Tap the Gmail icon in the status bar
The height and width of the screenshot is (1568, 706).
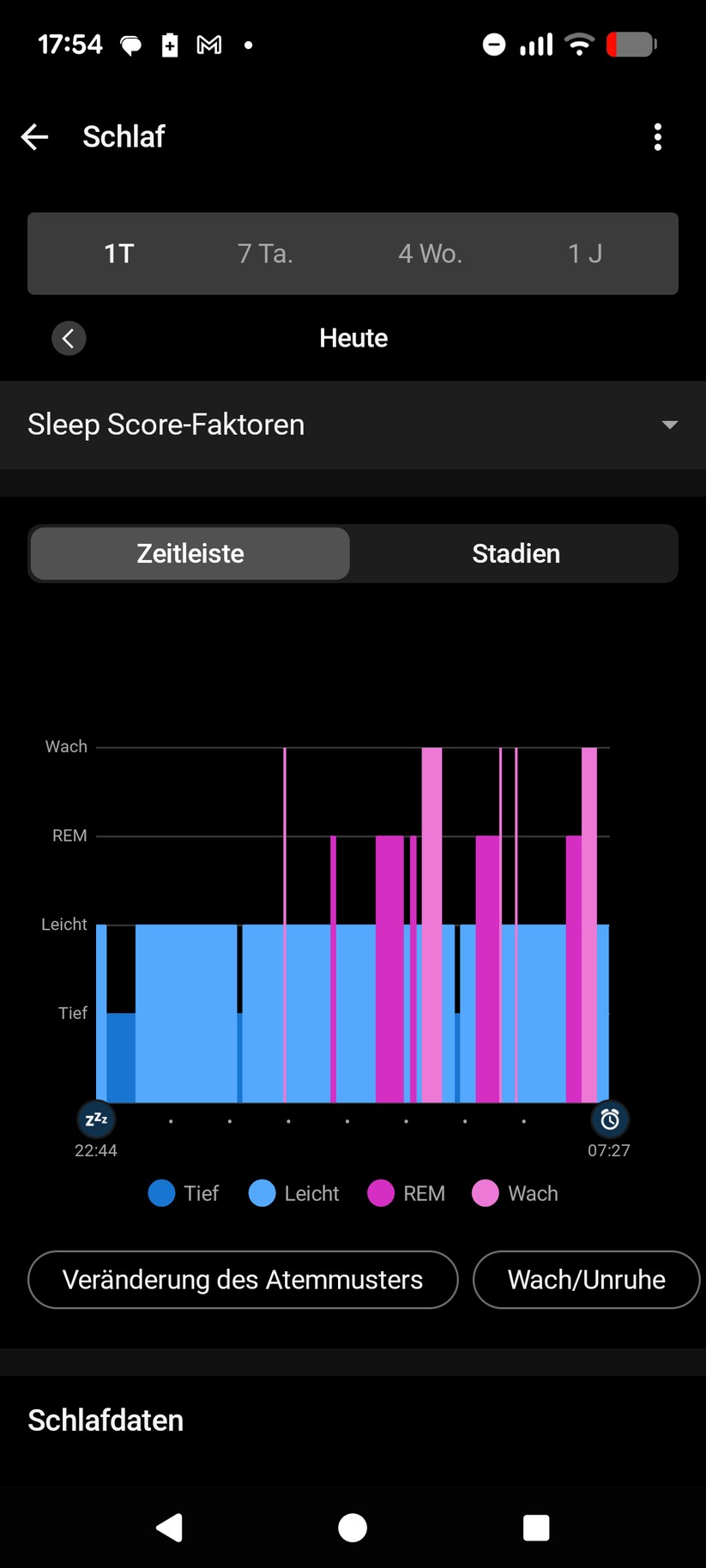pos(208,44)
